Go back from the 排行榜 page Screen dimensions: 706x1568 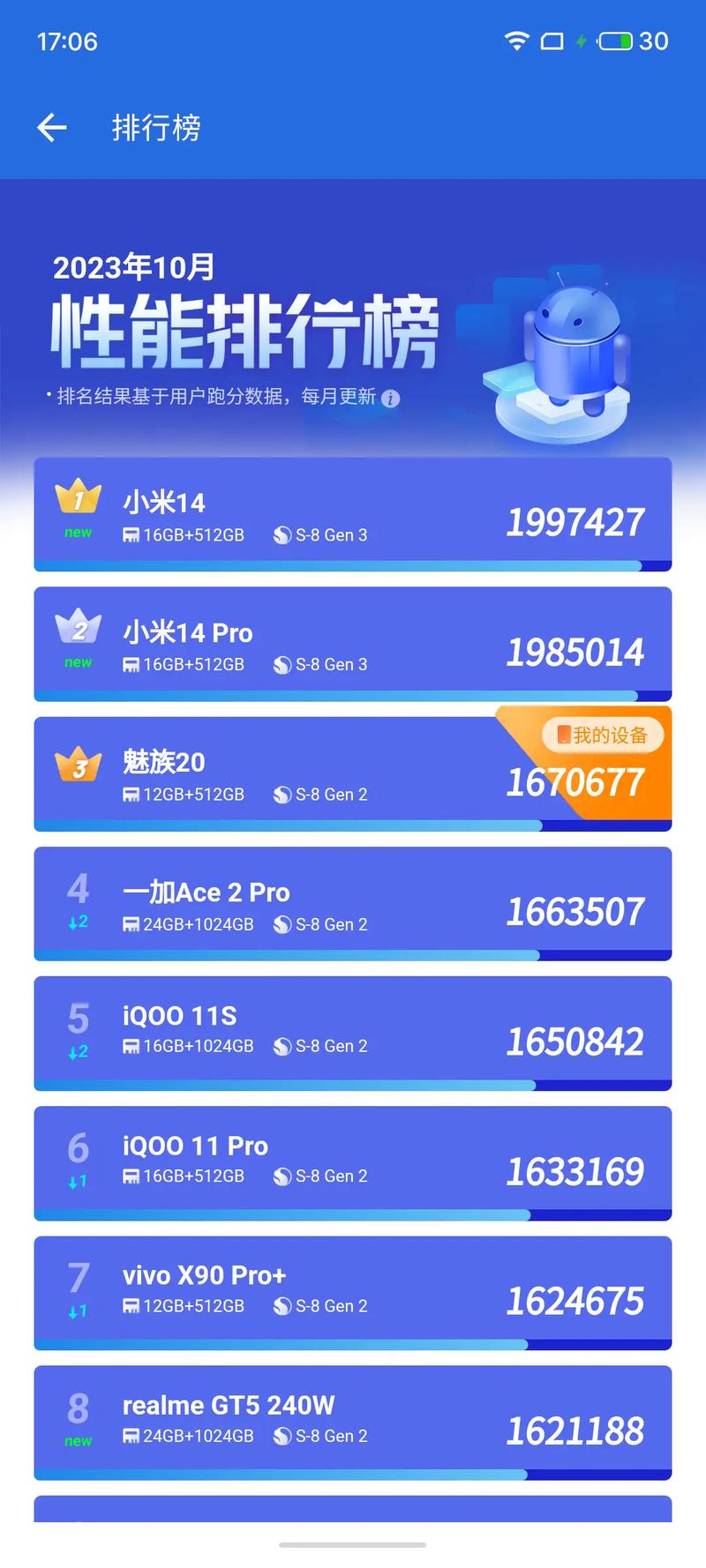coord(52,128)
